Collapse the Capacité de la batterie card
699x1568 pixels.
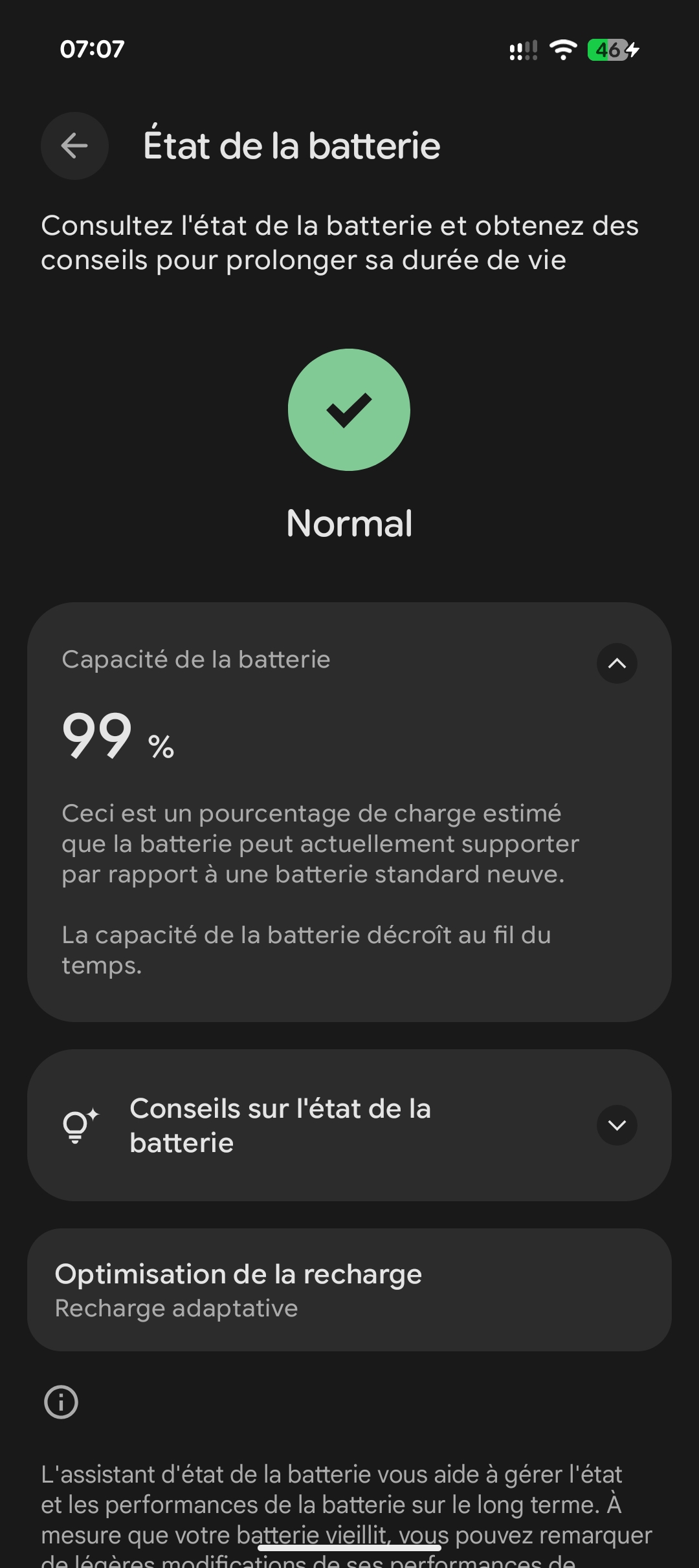point(617,663)
